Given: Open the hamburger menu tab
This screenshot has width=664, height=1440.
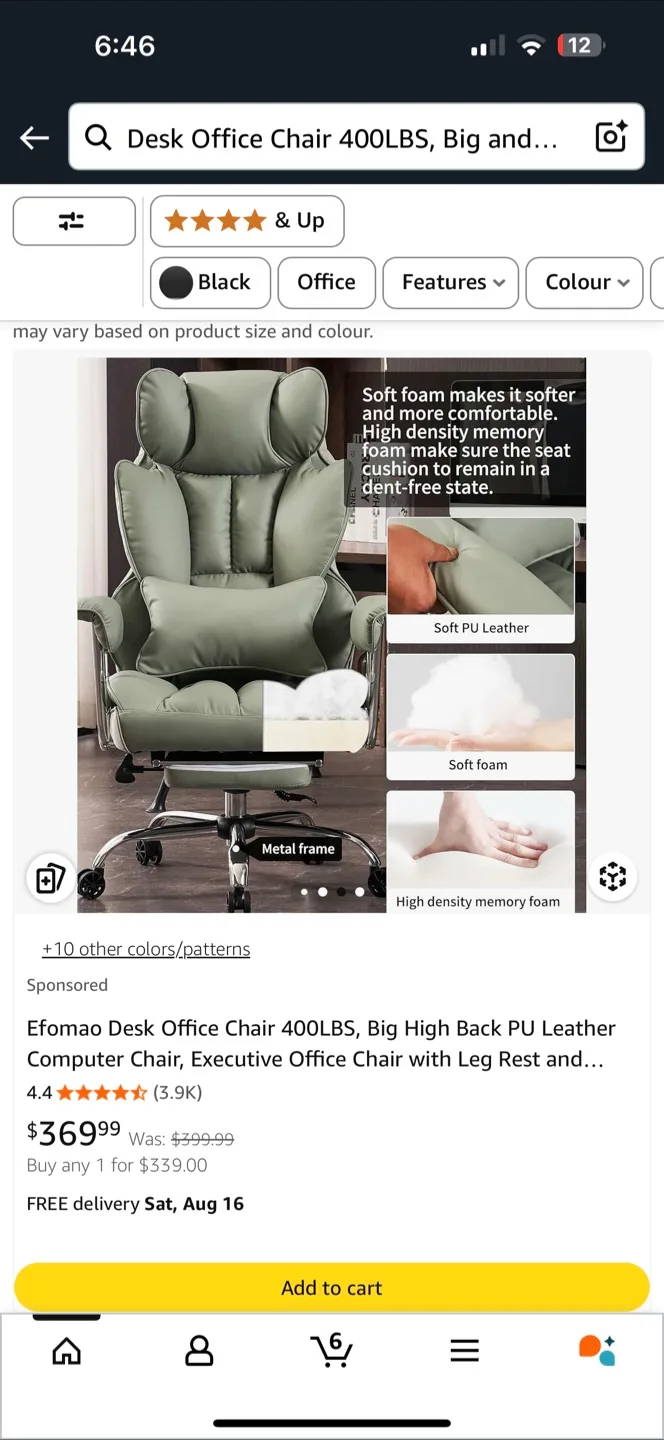Looking at the screenshot, I should coord(464,1352).
